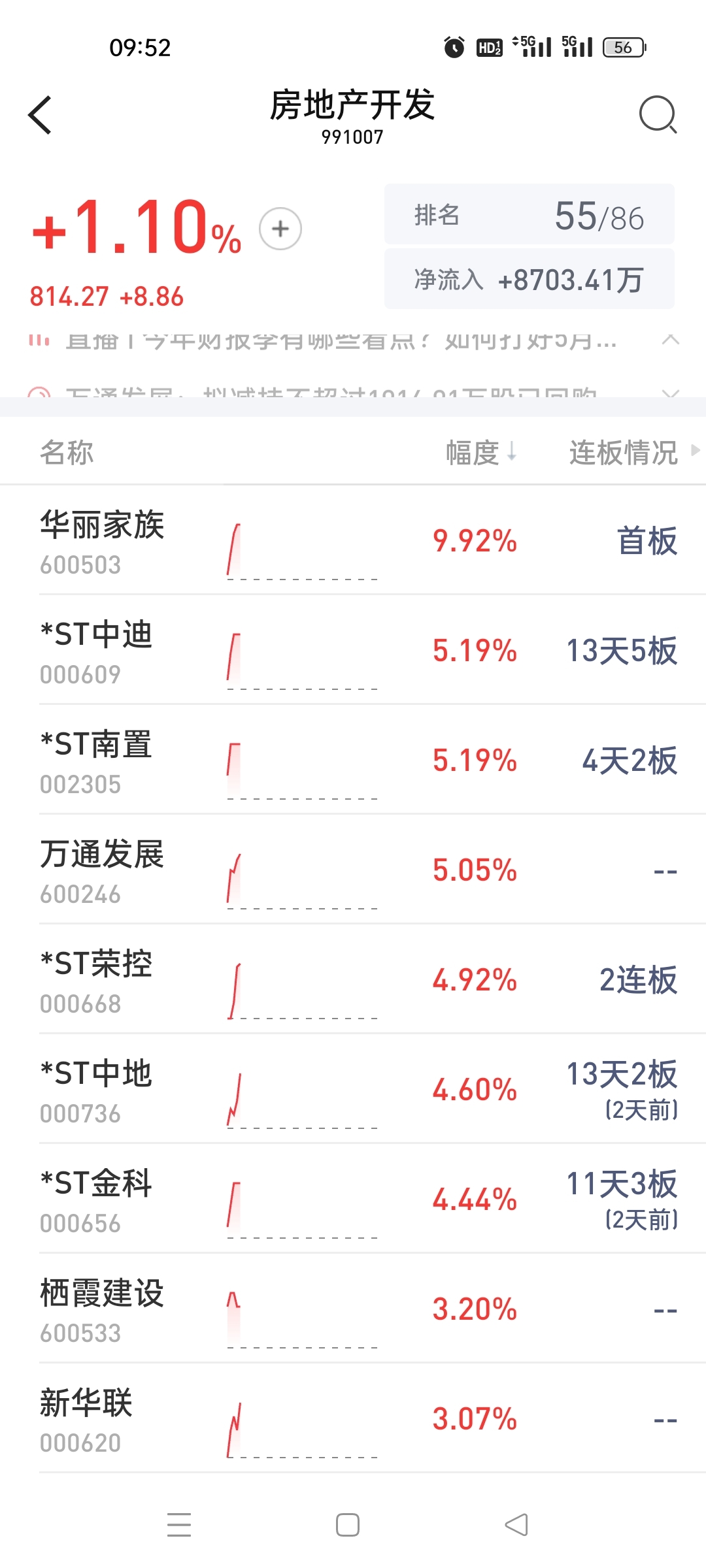This screenshot has height=1568, width=706.
Task: Open stock *ST南置 002305
Action: pos(353,760)
